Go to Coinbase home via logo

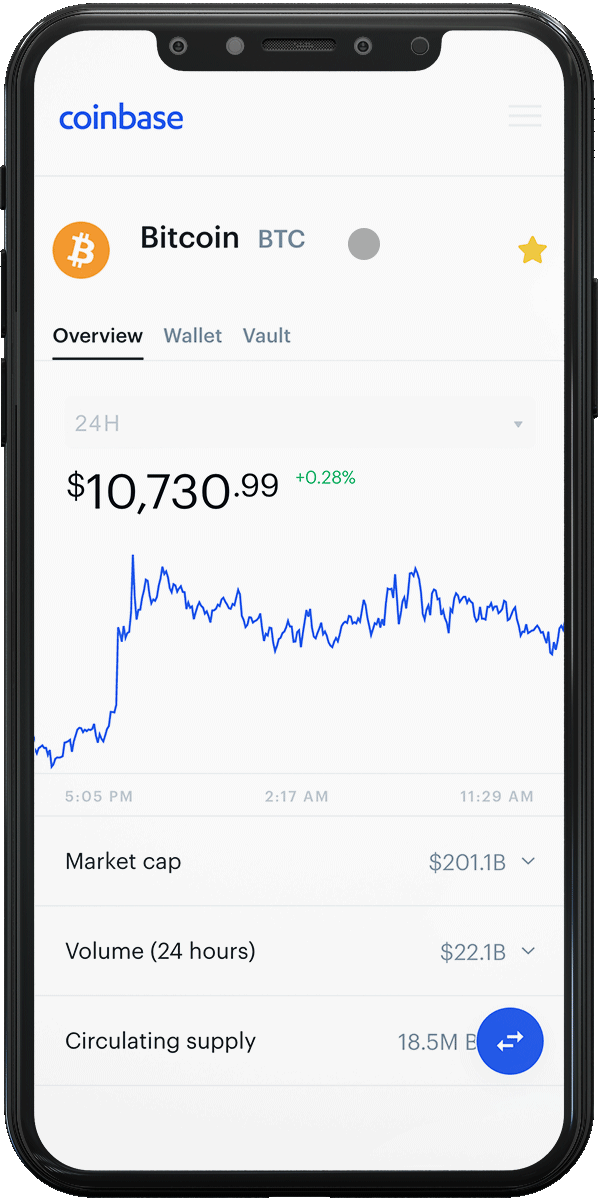click(121, 118)
